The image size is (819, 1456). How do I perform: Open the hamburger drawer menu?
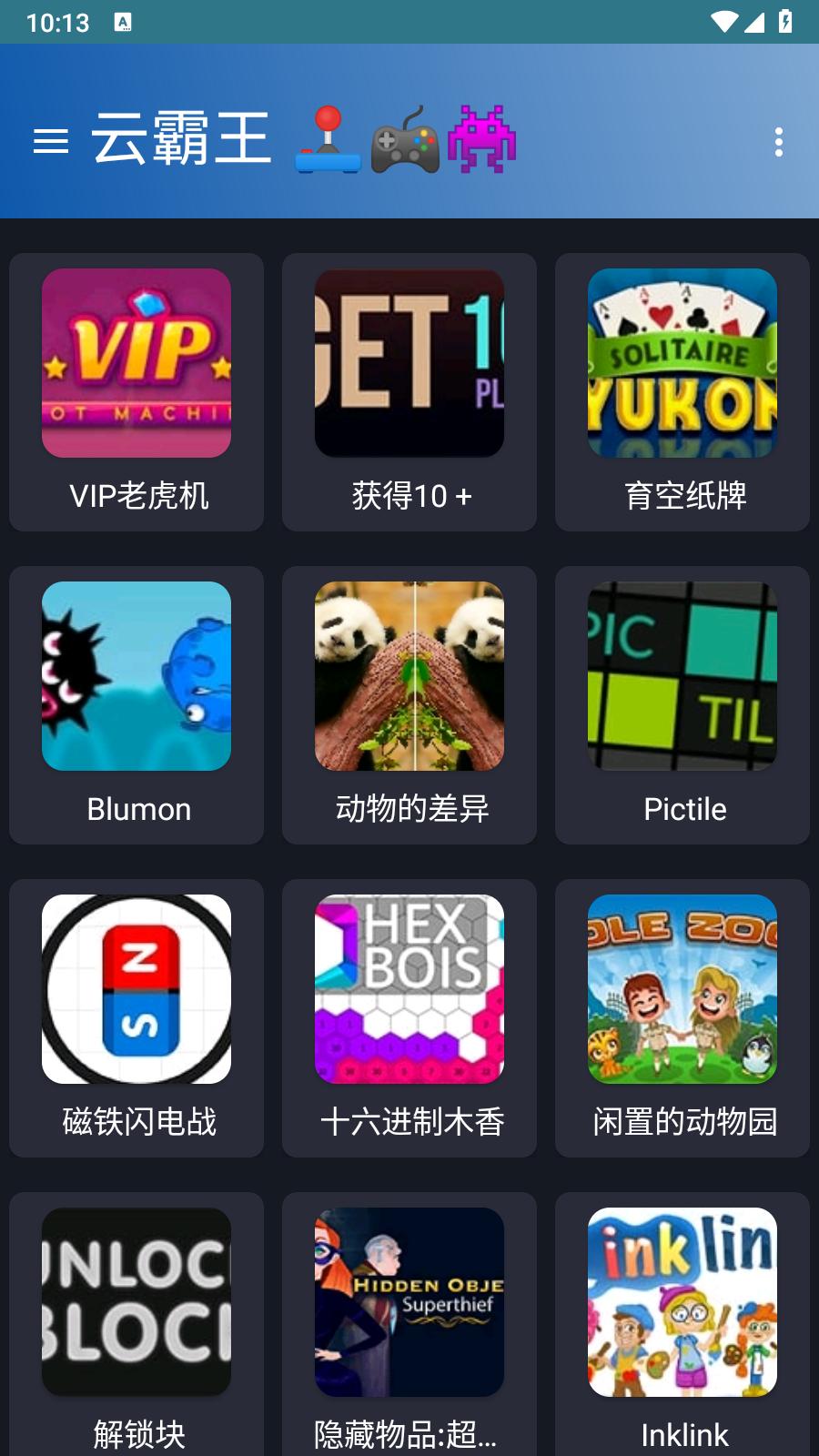51,142
